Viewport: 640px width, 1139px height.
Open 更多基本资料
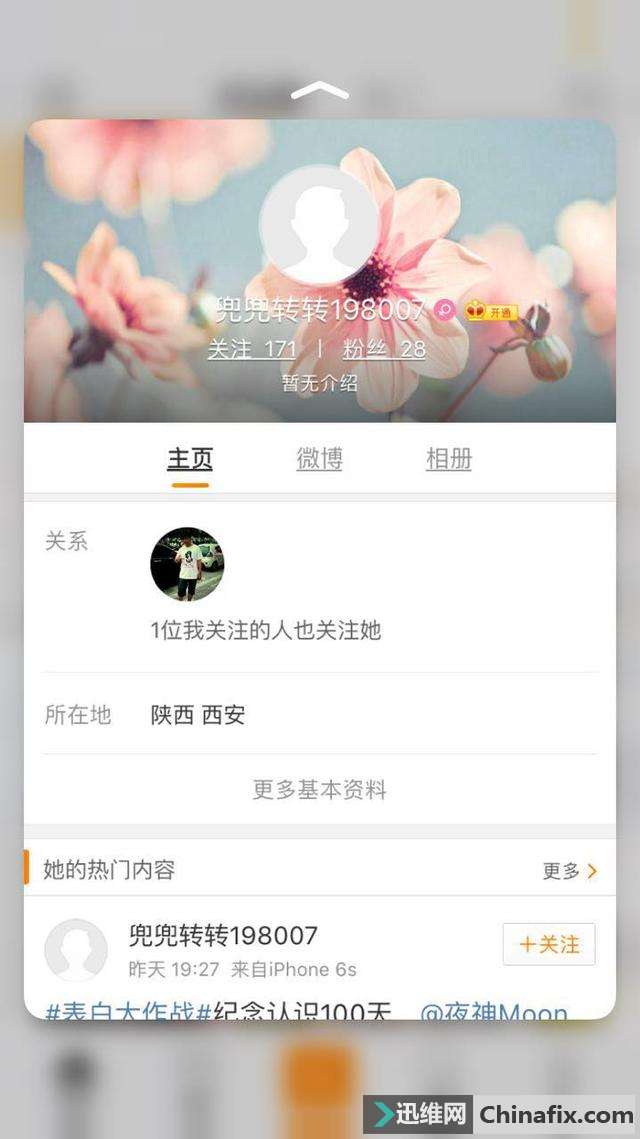click(x=319, y=790)
